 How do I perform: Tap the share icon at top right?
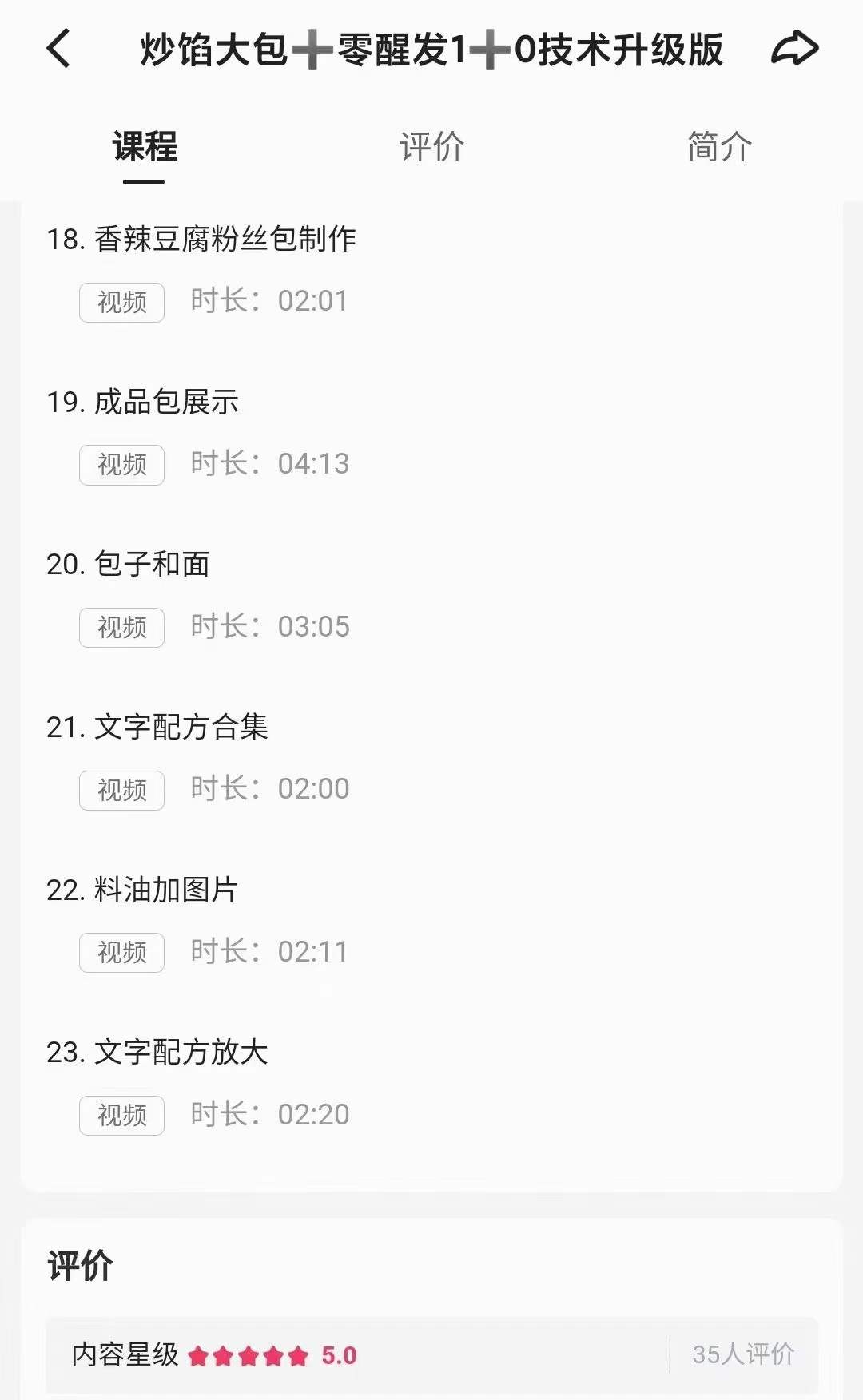793,50
